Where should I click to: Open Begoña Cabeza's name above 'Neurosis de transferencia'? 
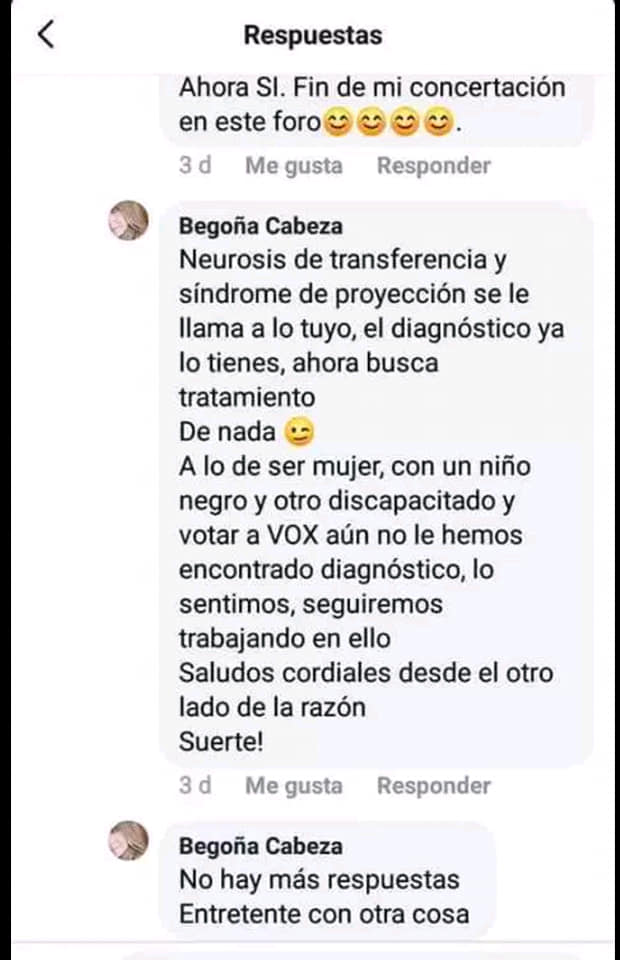point(260,226)
